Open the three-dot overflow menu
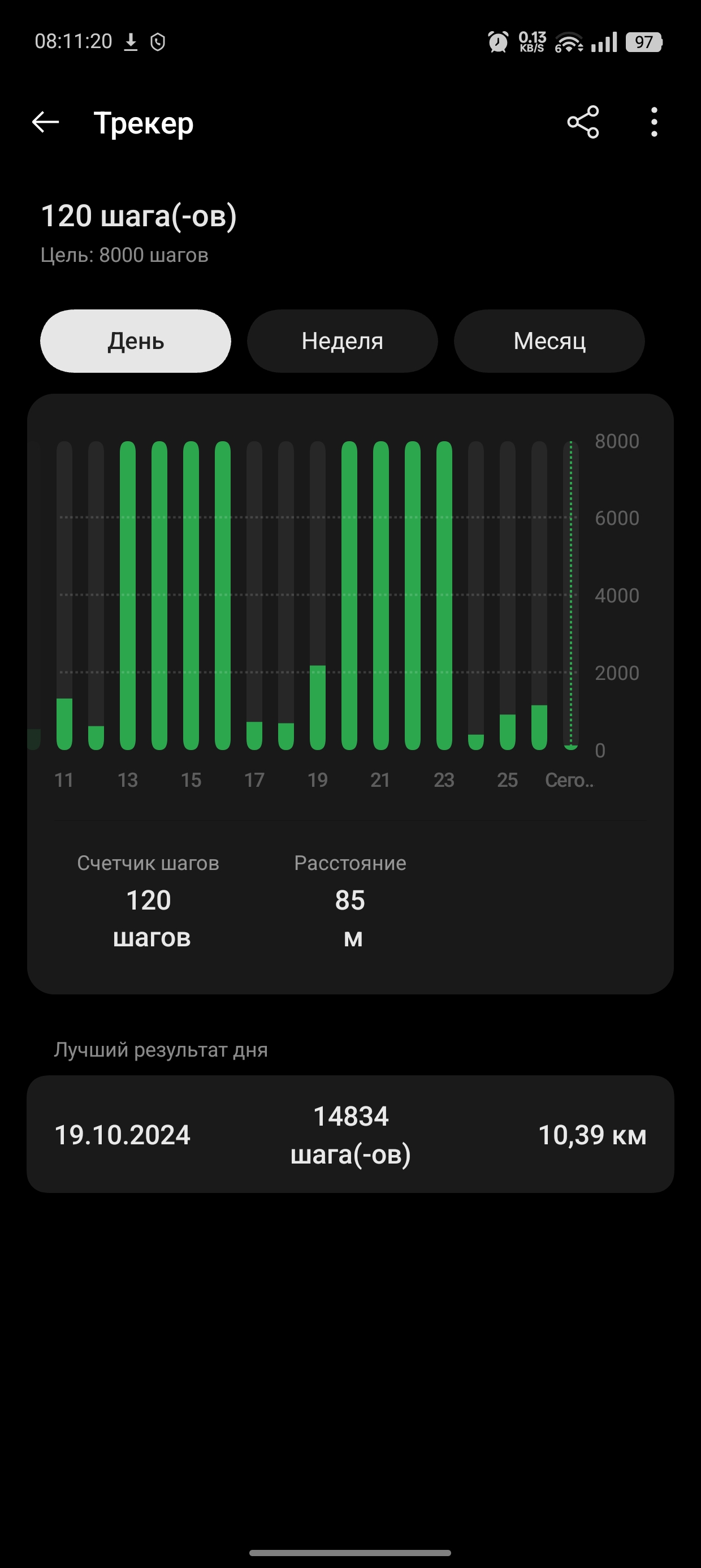Viewport: 701px width, 1568px height. pos(654,122)
